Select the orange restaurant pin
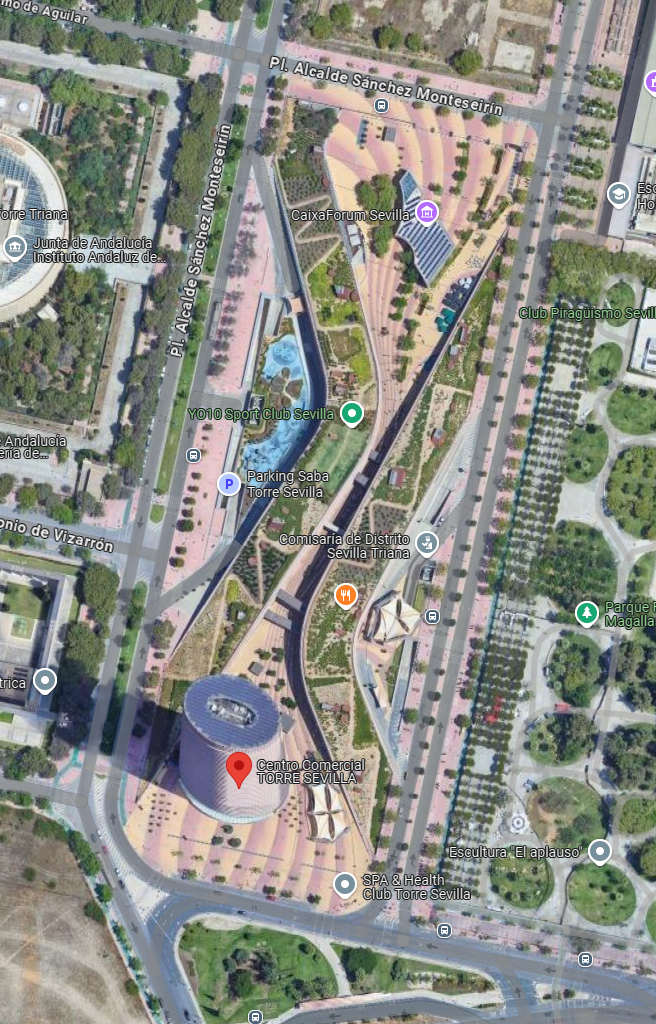Viewport: 656px width, 1024px height. pyautogui.click(x=345, y=596)
